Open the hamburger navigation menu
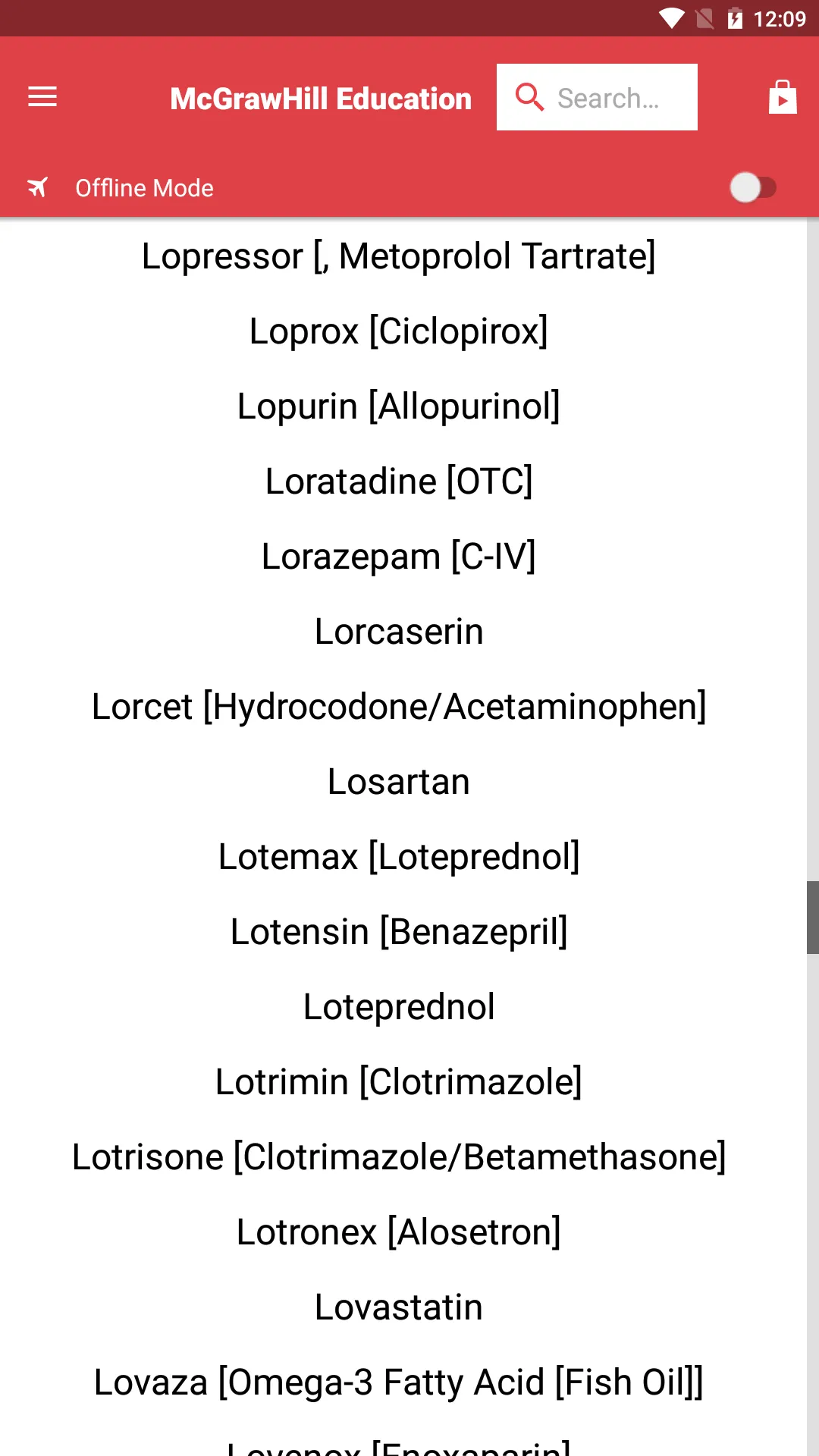Image resolution: width=819 pixels, height=1456 pixels. tap(42, 97)
